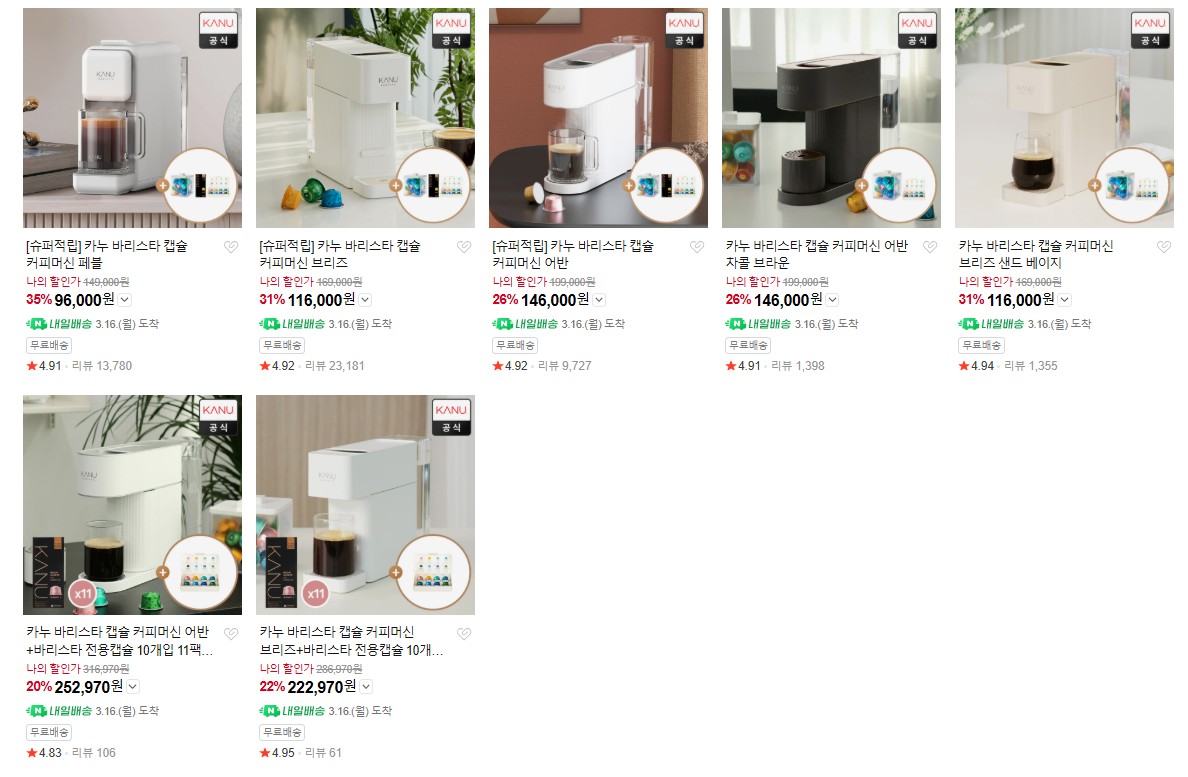Viewport: 1188px width, 777px height.
Task: Open the [슈퍼적립] 커피머신 페블 product image
Action: pyautogui.click(x=132, y=118)
